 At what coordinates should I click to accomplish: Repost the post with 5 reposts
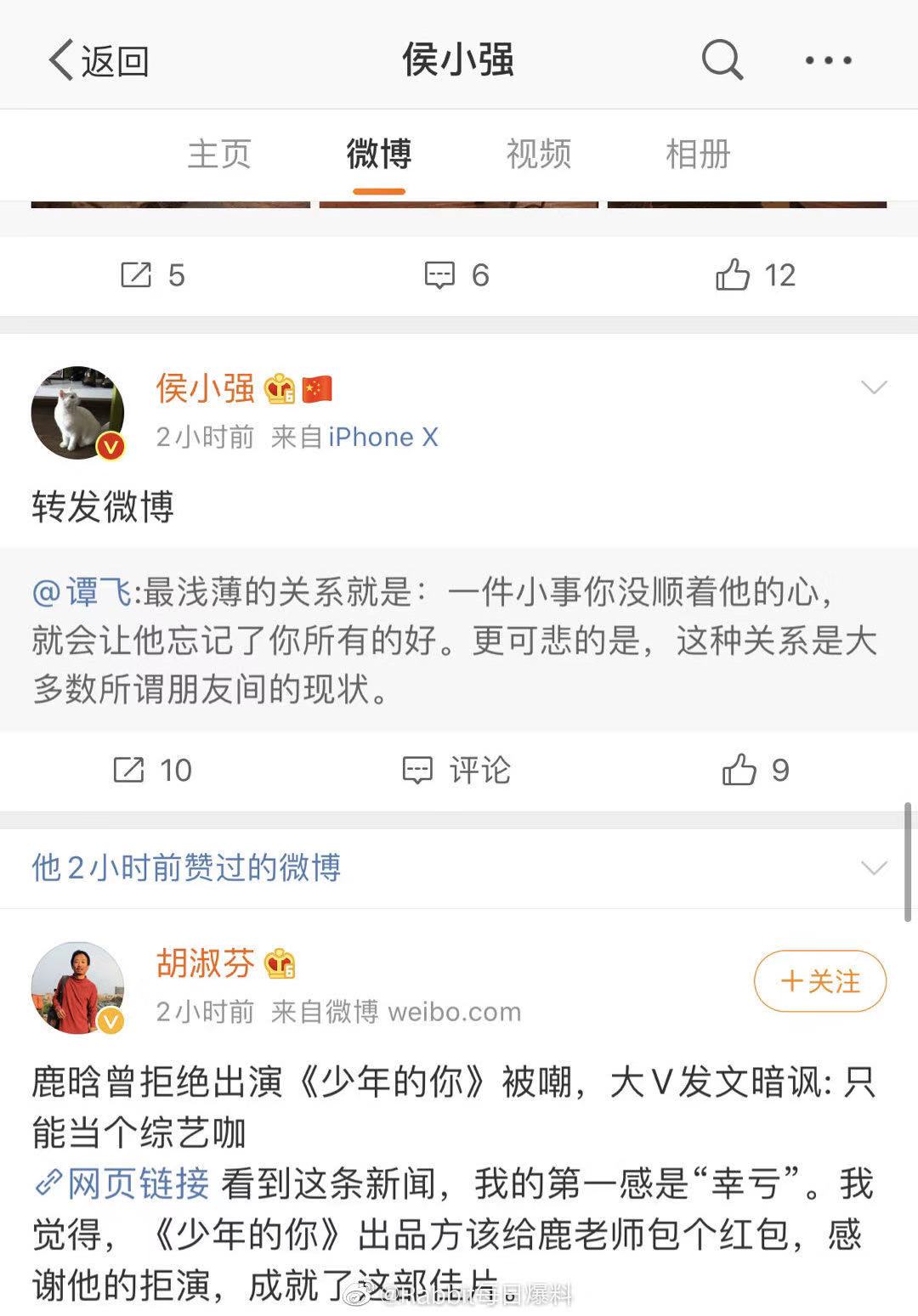(153, 275)
